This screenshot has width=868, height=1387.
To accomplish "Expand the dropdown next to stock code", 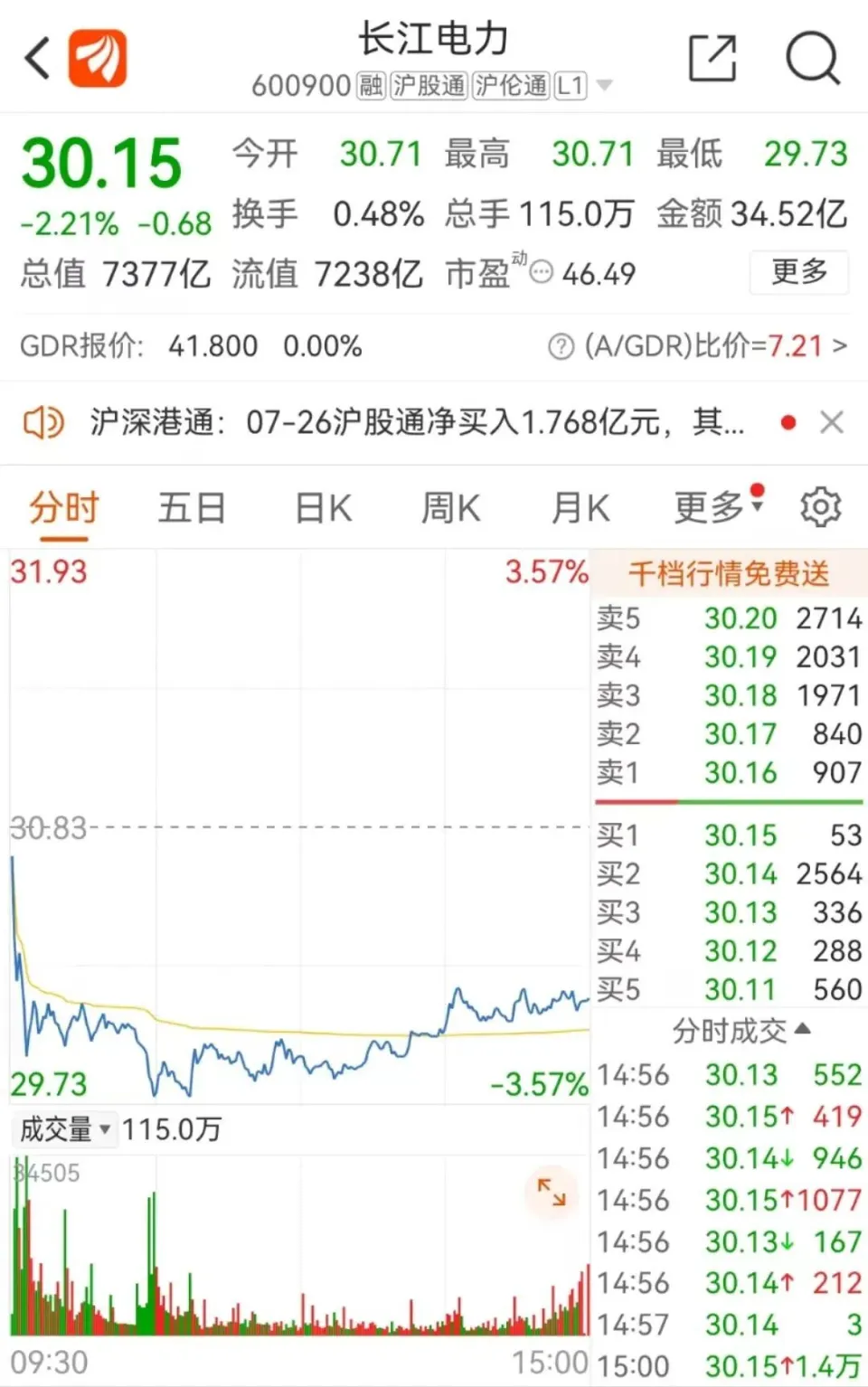I will pyautogui.click(x=605, y=86).
